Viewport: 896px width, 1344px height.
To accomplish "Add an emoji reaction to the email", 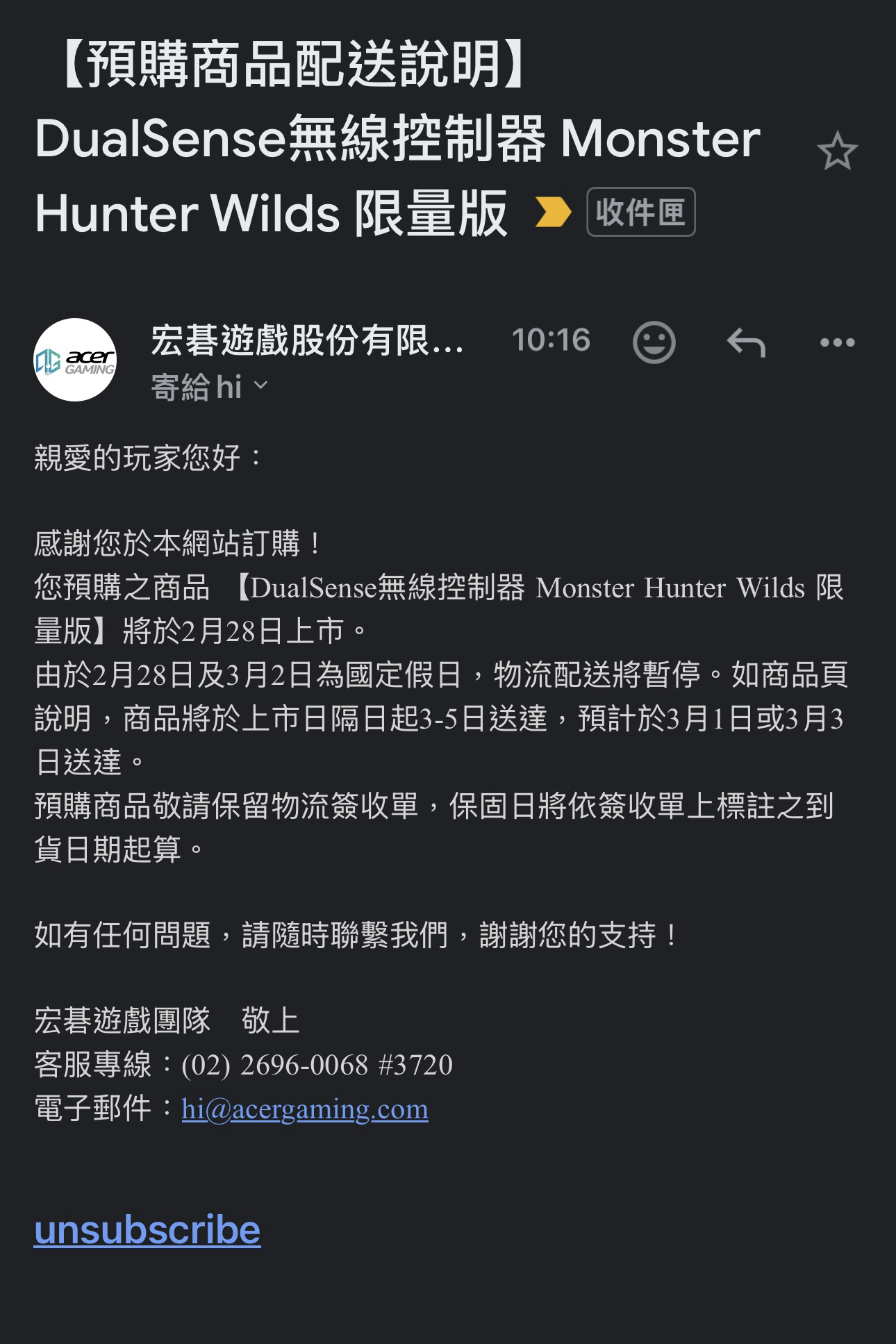I will pos(654,342).
